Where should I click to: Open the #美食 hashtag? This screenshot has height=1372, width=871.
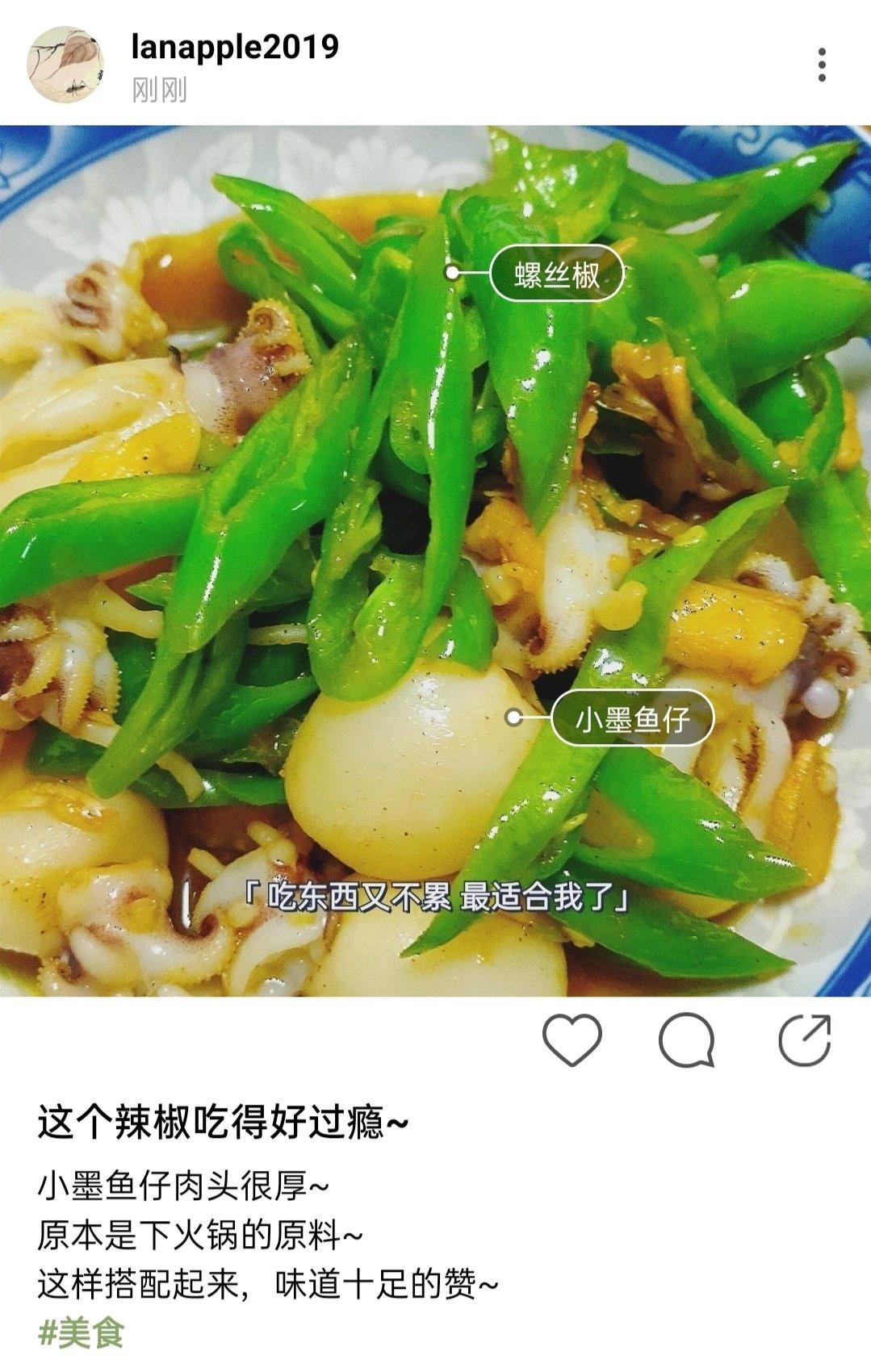tap(82, 1332)
